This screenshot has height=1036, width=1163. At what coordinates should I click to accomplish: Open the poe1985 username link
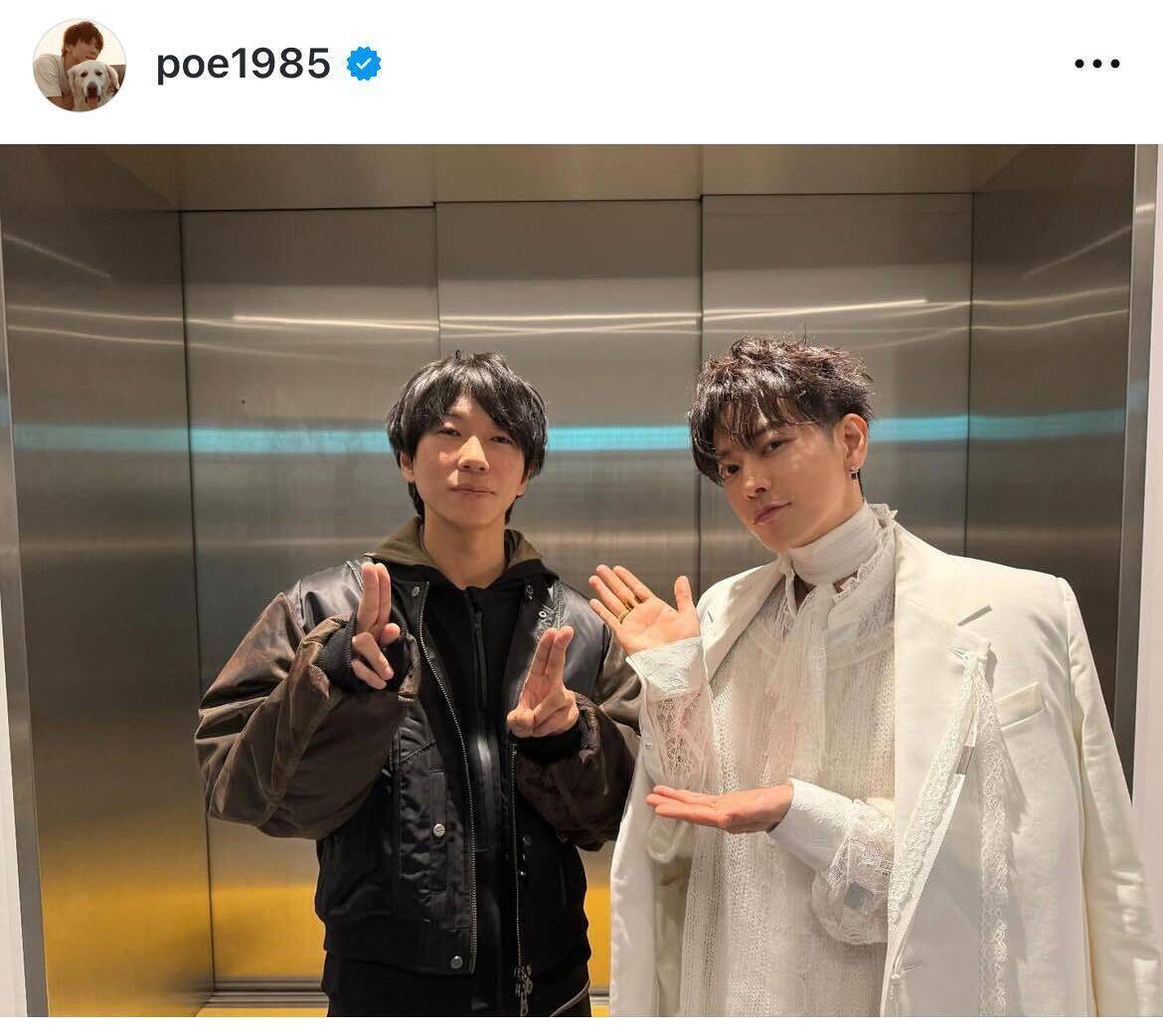244,65
